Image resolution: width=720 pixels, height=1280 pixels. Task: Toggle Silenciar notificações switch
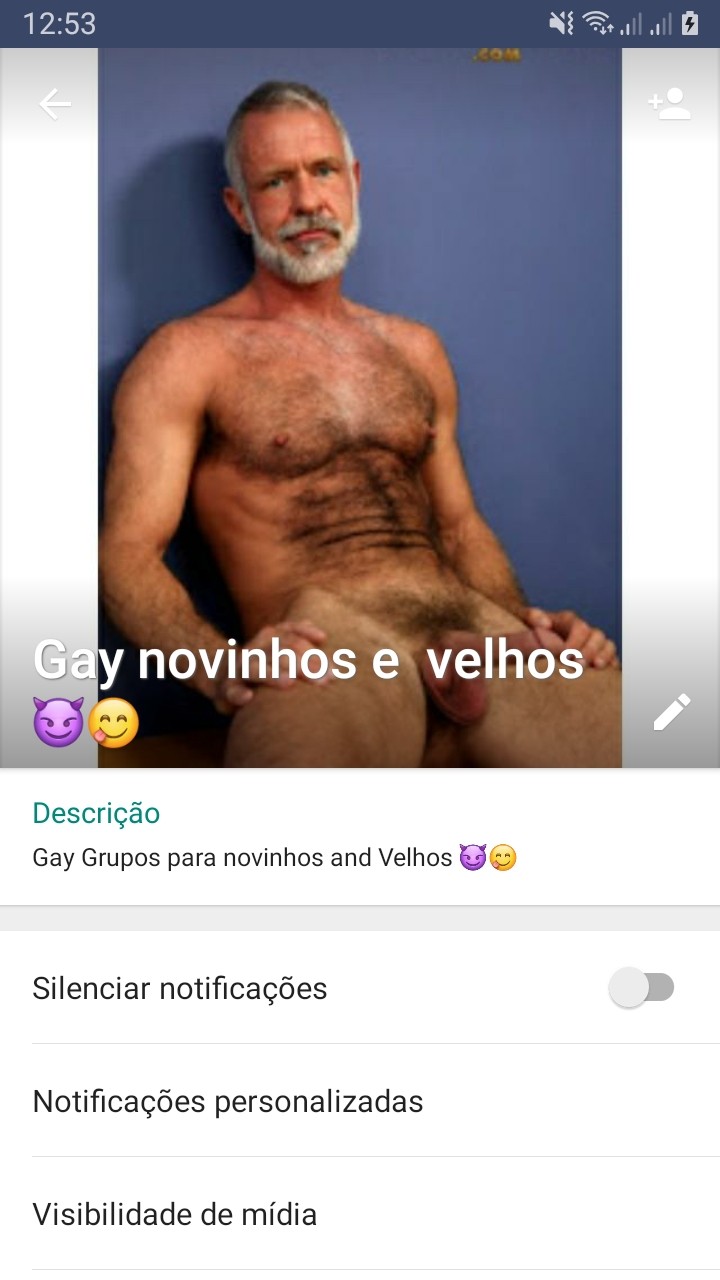pyautogui.click(x=643, y=988)
